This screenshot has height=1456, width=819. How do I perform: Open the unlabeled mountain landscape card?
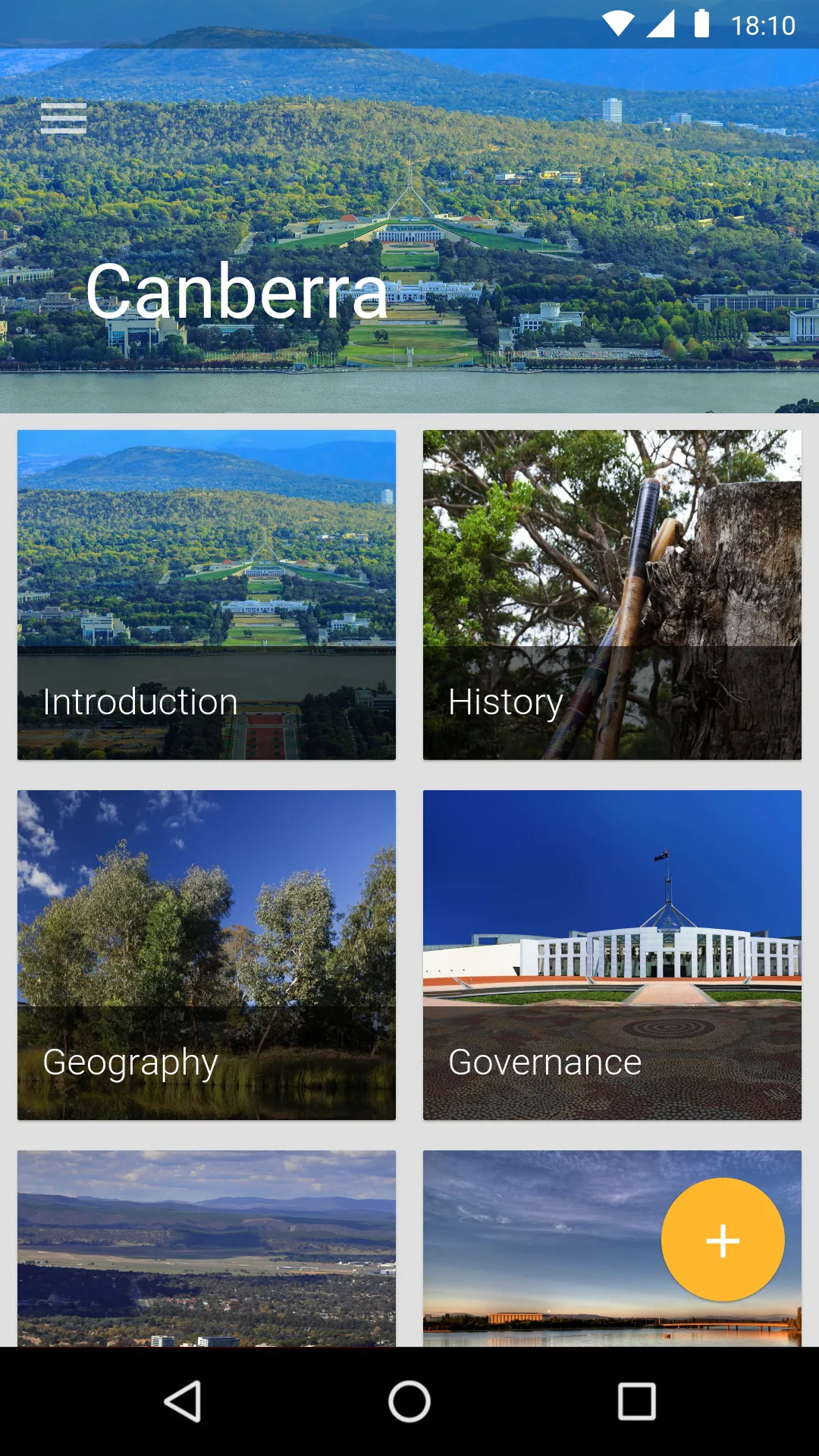point(206,1248)
